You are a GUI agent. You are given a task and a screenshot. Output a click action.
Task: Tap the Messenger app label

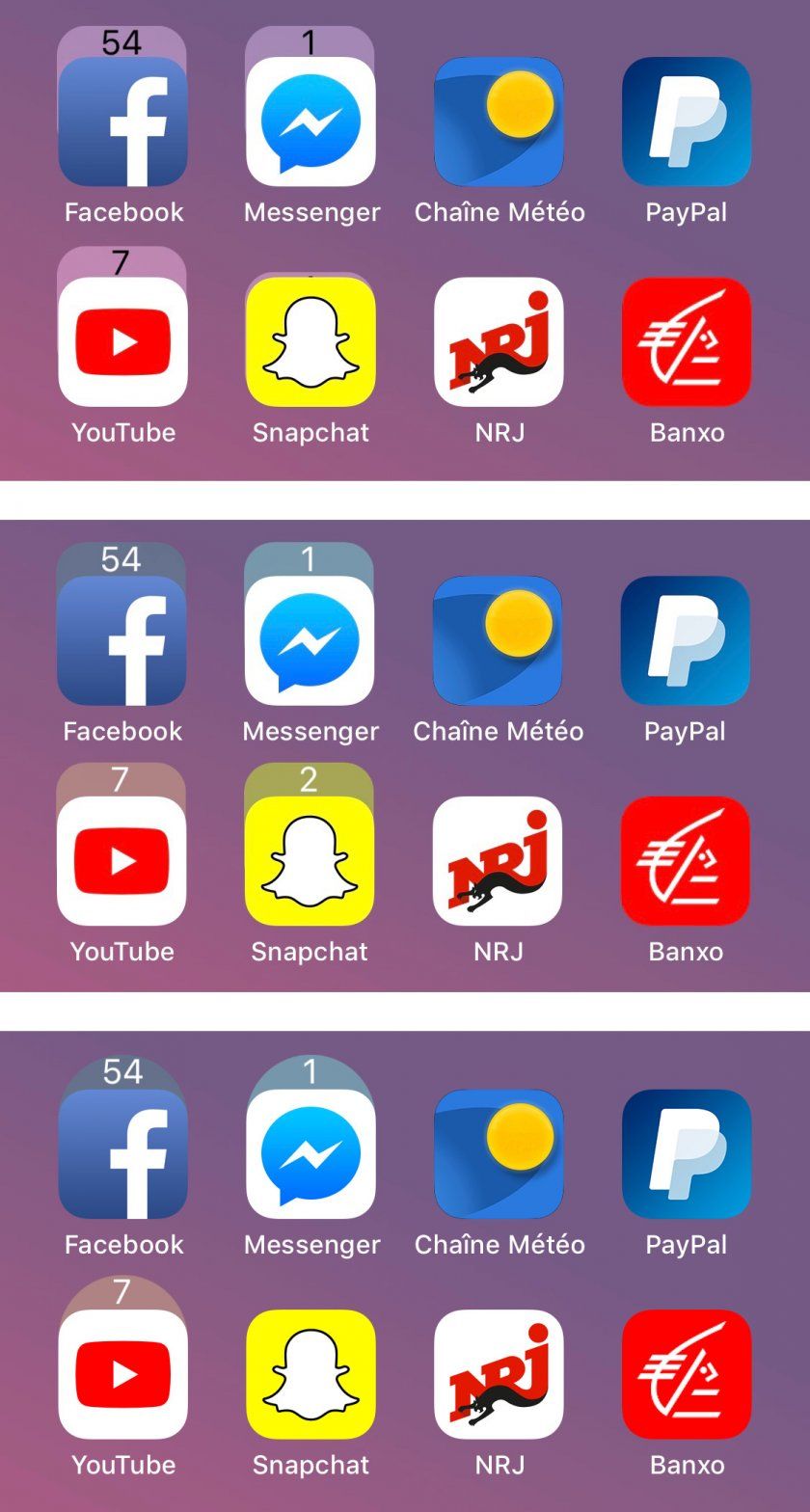(310, 211)
